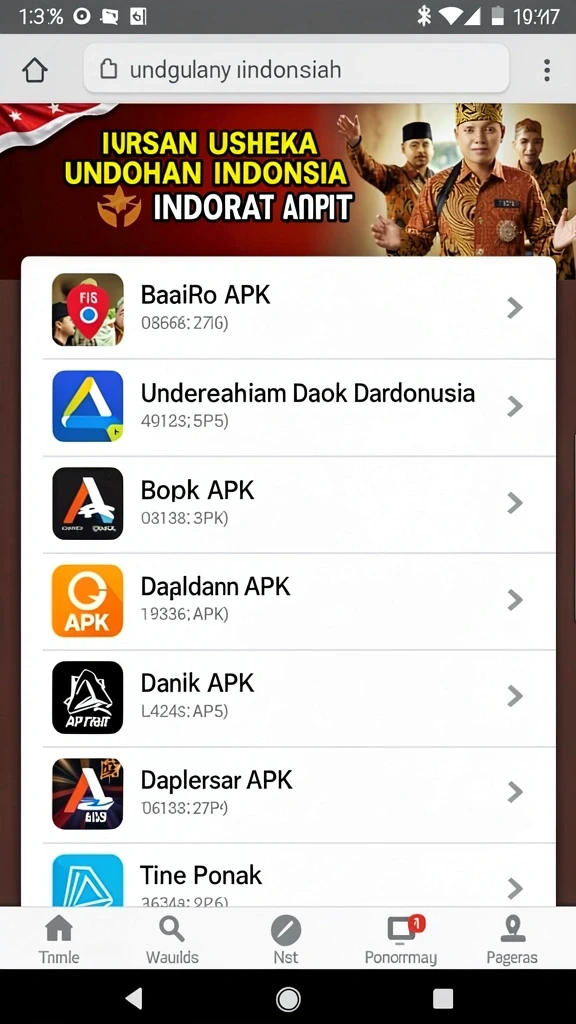View the Daqldann APK item

pyautogui.click(x=289, y=600)
